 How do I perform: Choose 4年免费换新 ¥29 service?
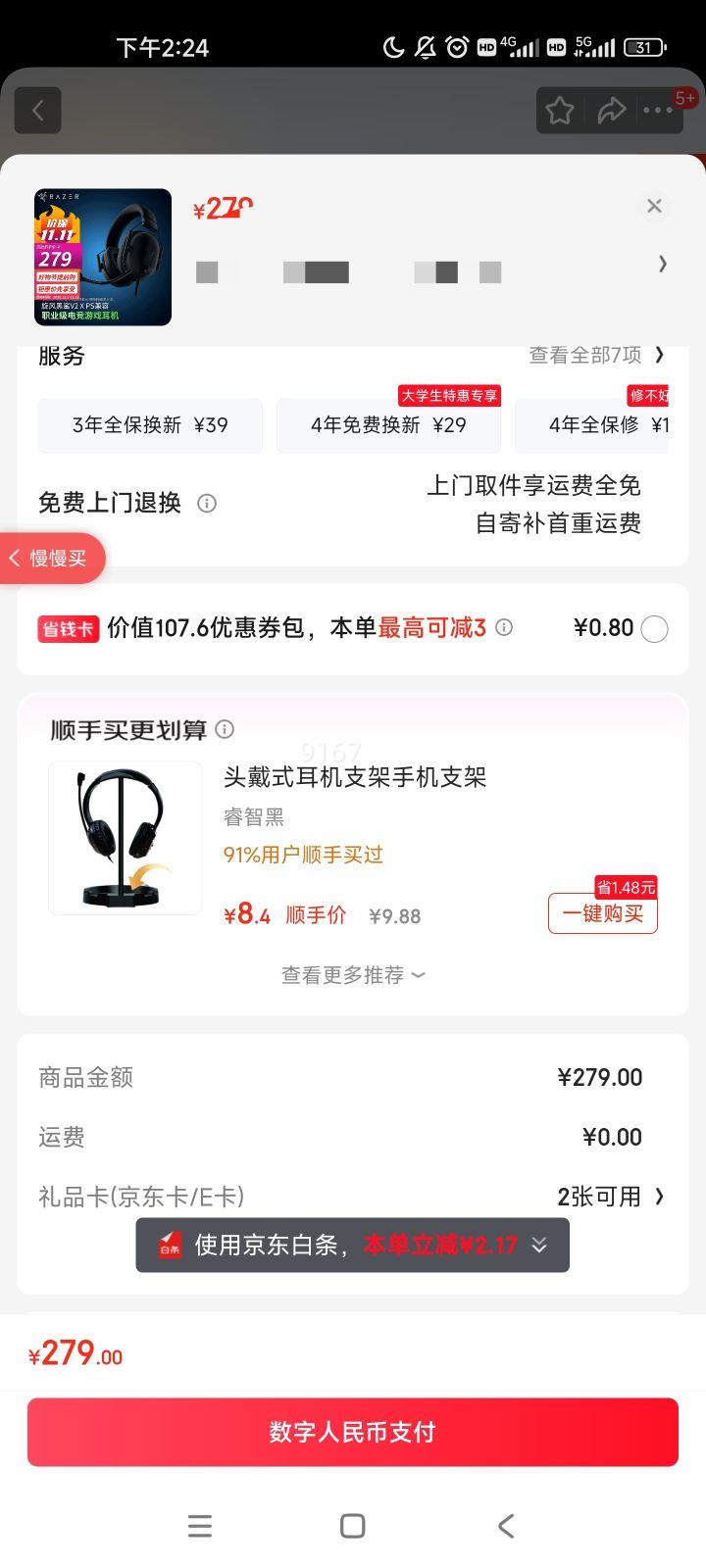(x=388, y=425)
